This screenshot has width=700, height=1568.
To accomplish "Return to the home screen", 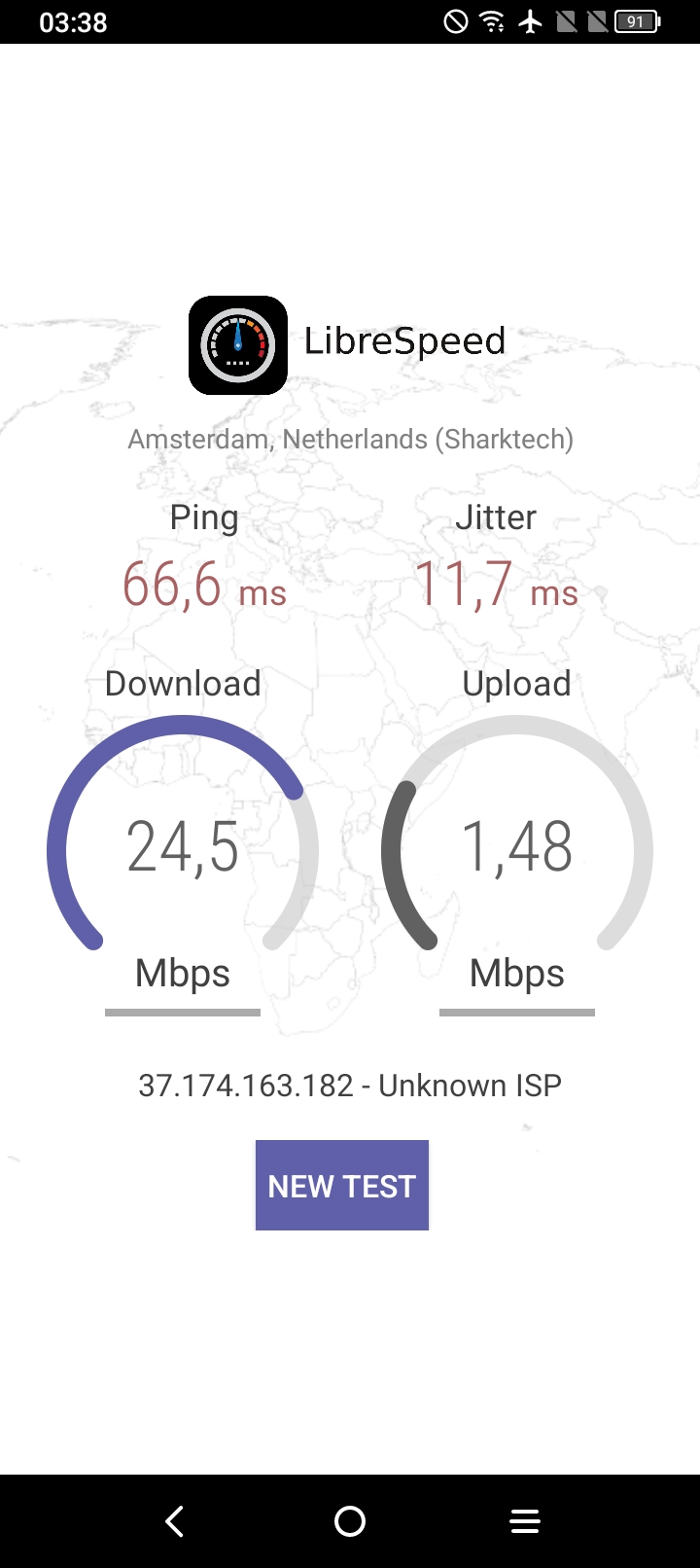I will 350,1521.
